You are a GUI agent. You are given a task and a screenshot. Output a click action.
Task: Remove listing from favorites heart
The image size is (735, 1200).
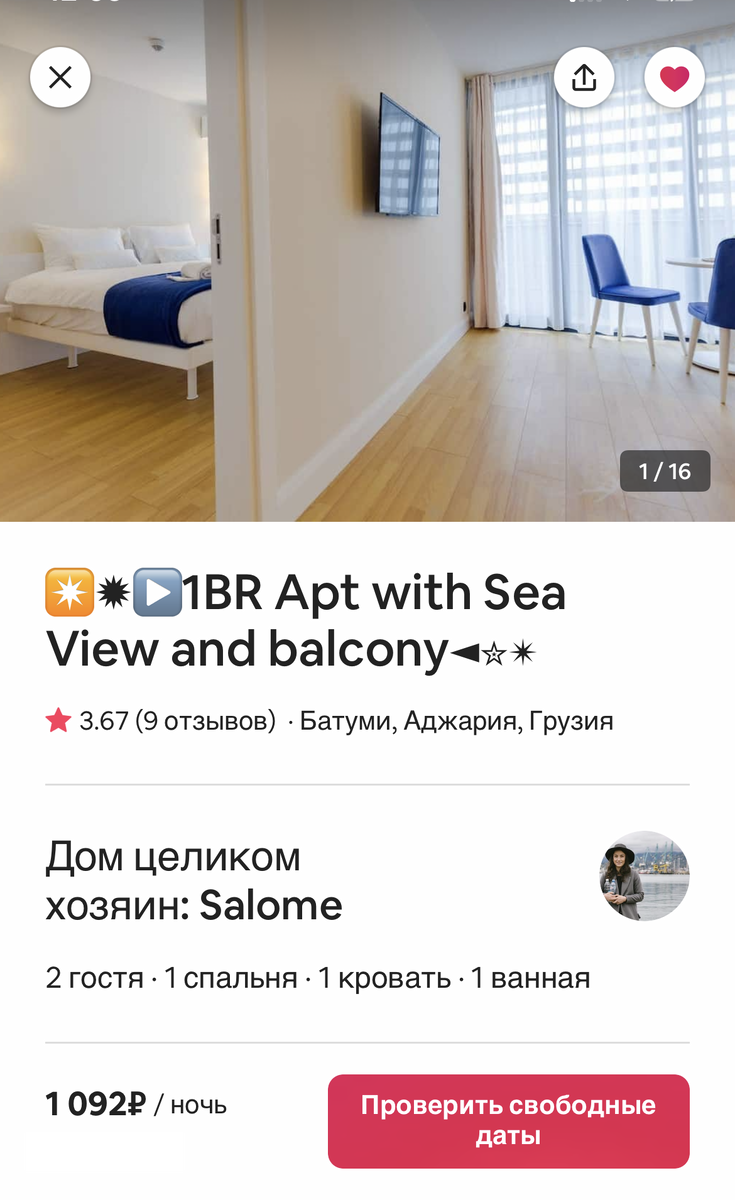point(674,77)
